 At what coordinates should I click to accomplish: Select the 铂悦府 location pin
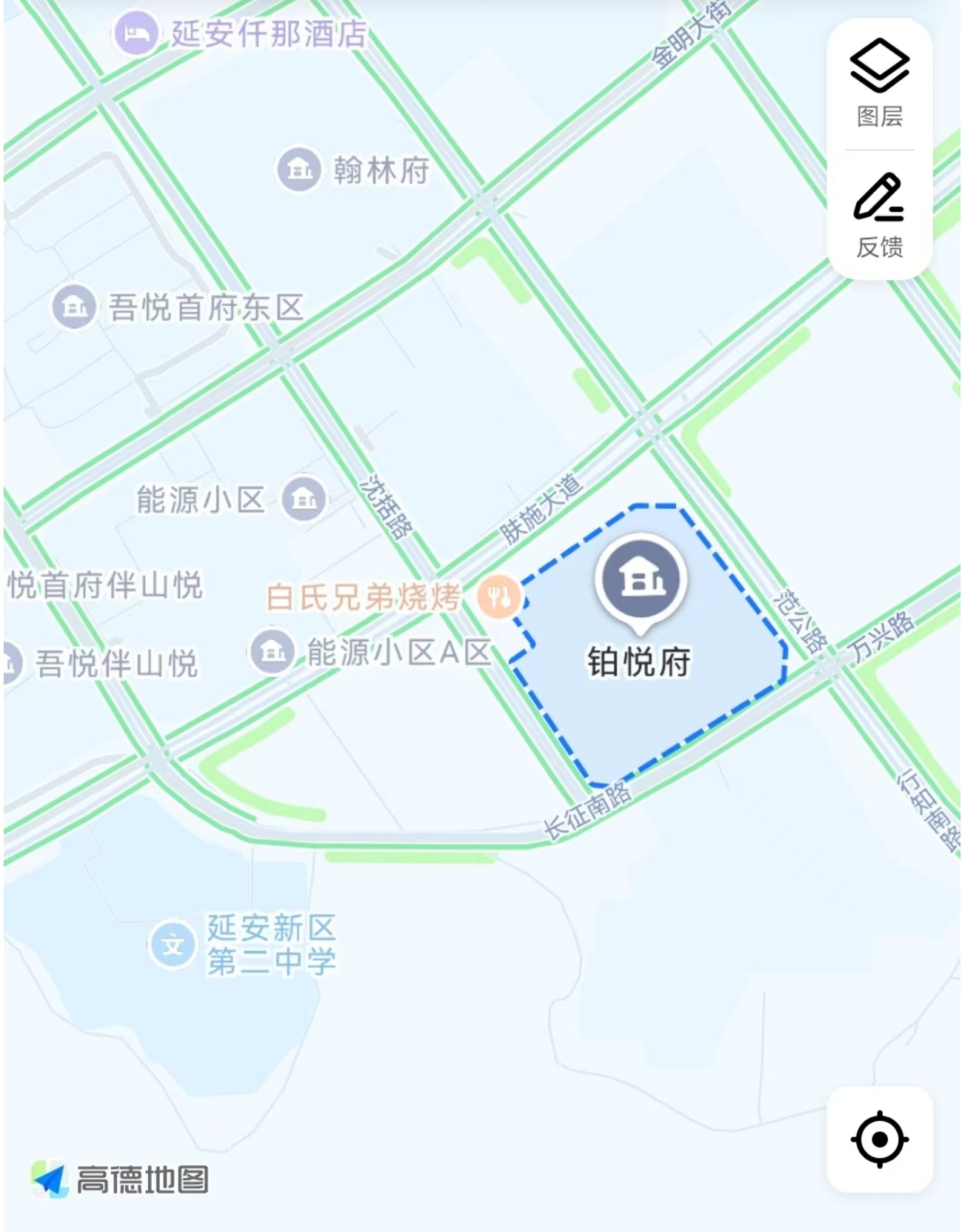pyautogui.click(x=641, y=579)
